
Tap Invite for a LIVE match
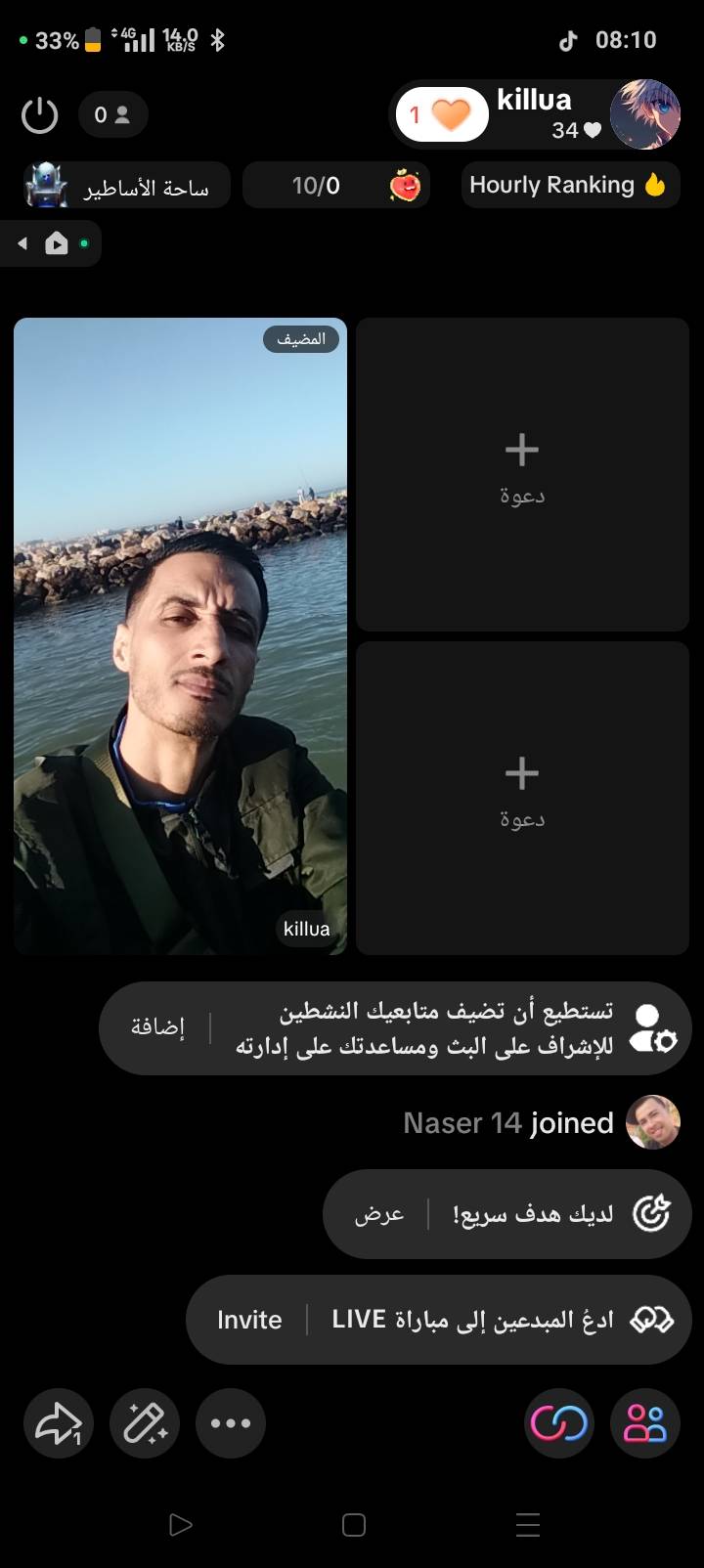249,1320
